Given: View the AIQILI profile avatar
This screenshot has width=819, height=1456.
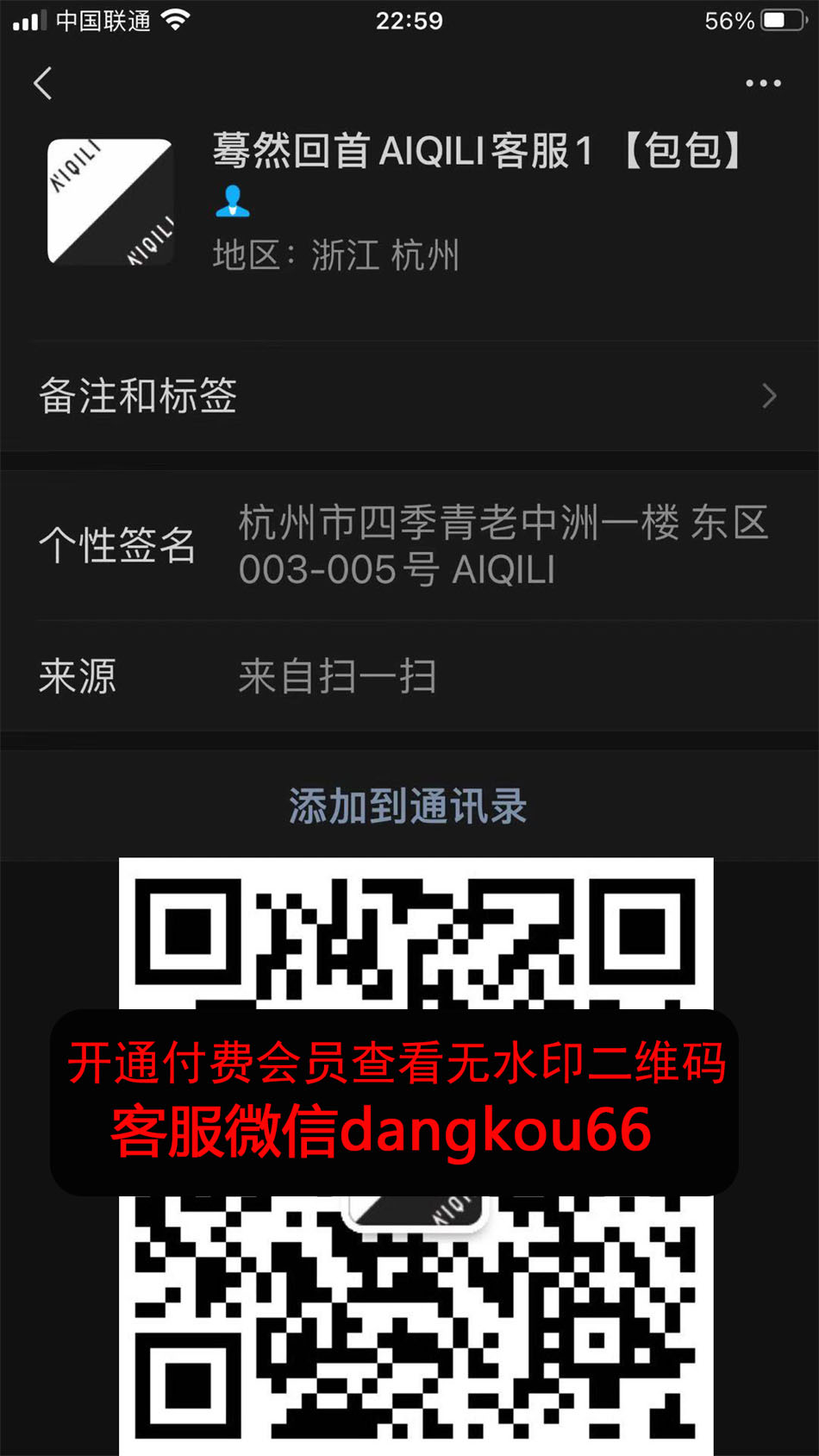Looking at the screenshot, I should pos(110,201).
